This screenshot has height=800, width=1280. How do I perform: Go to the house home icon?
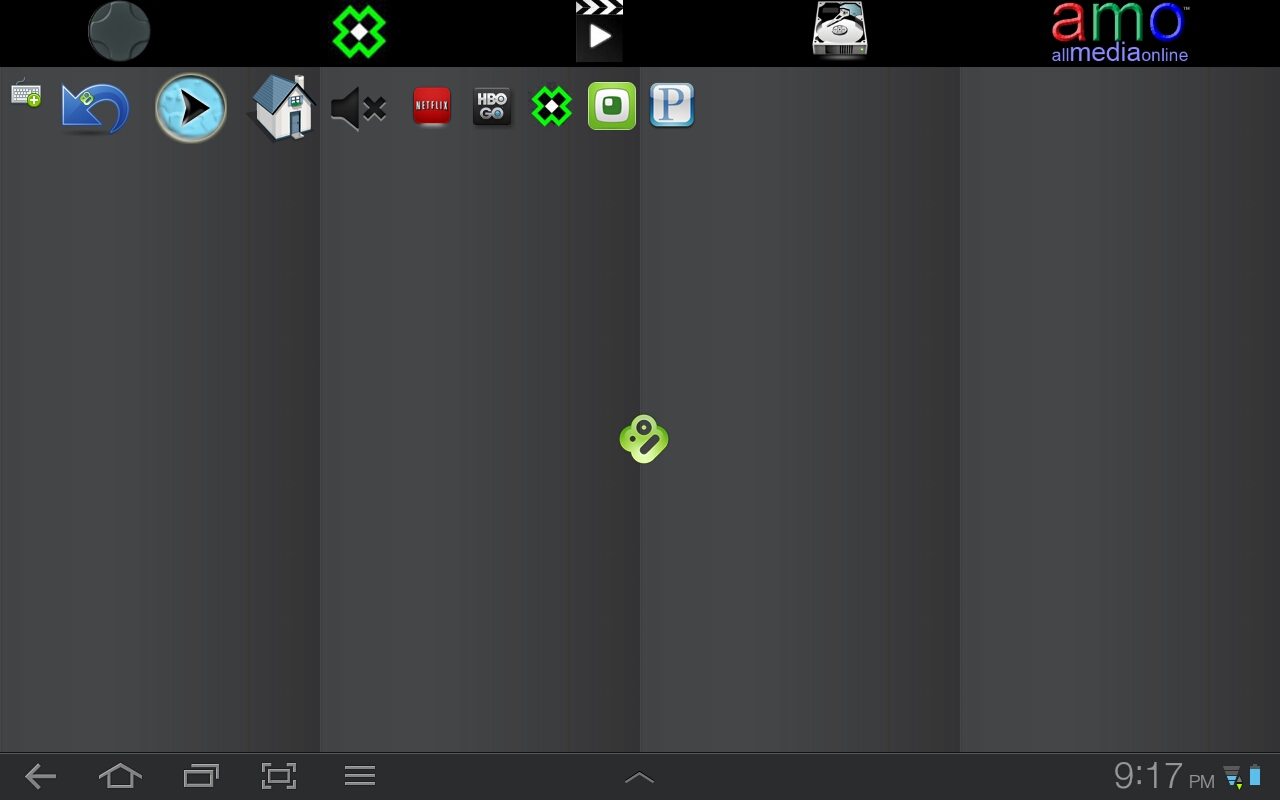coord(282,107)
